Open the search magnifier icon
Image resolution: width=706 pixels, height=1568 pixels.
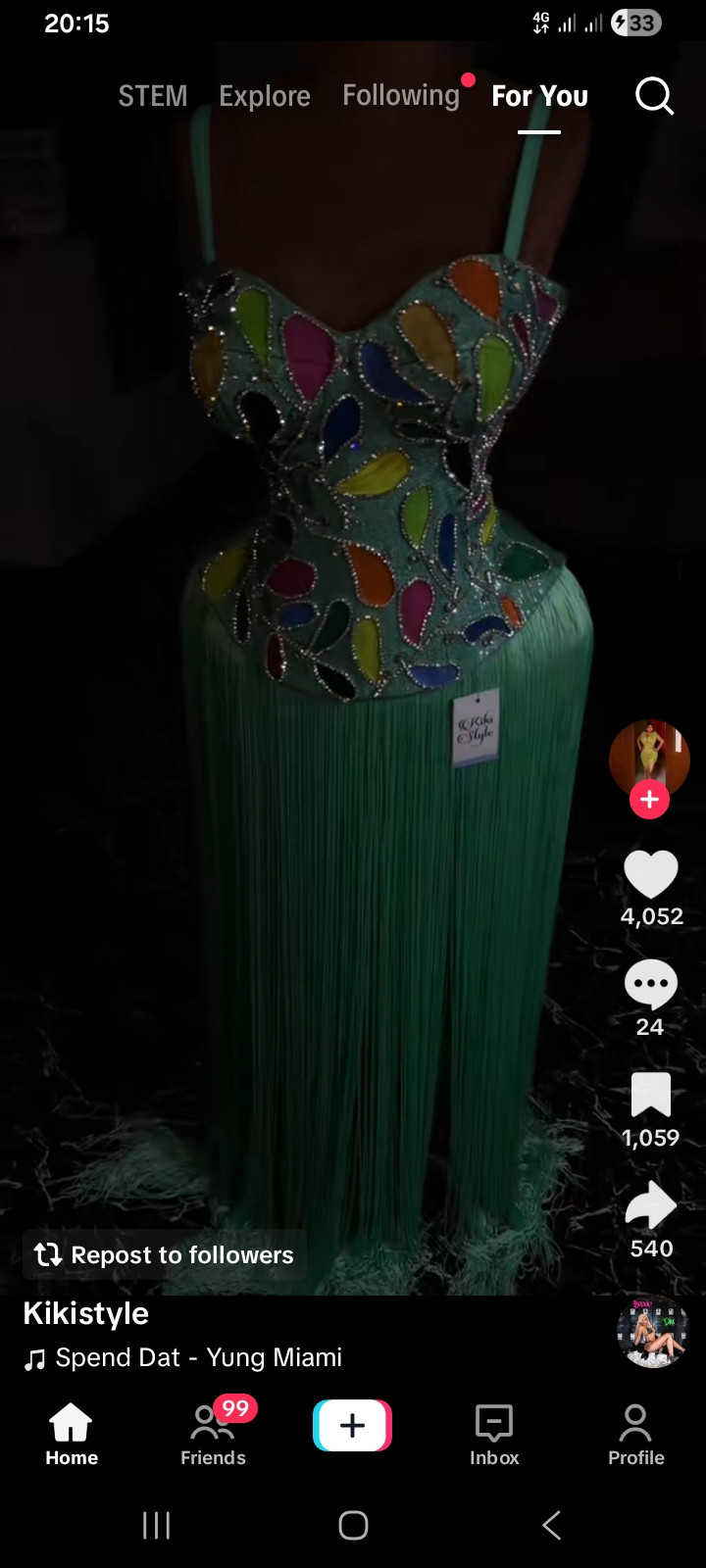(654, 96)
